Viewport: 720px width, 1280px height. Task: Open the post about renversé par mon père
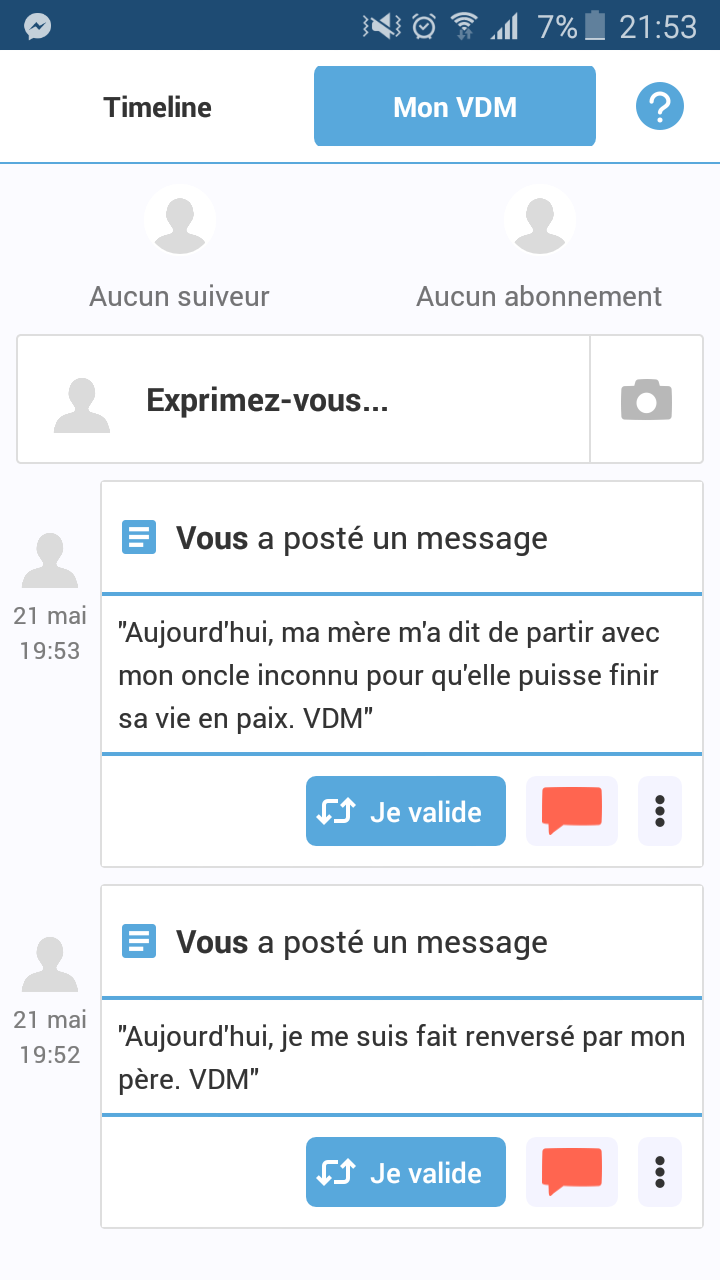point(401,1057)
